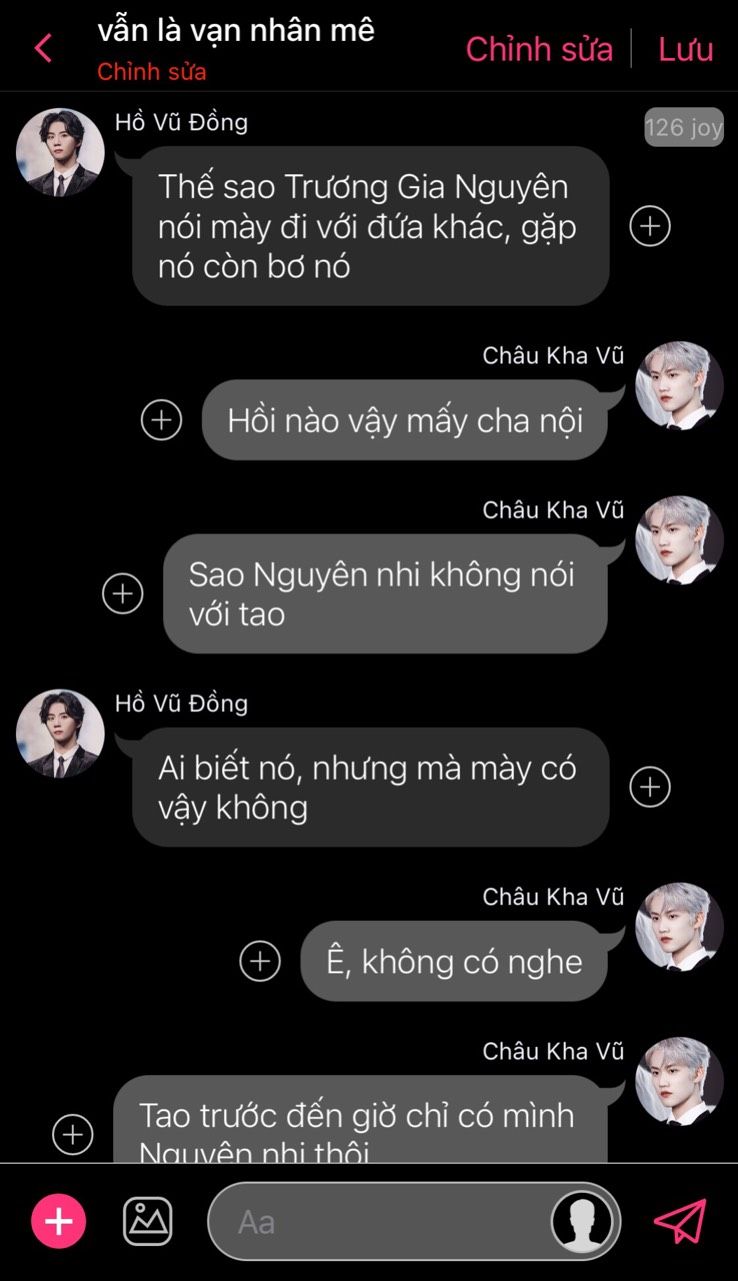This screenshot has width=738, height=1281.
Task: Tap the 126 joy badge
Action: 684,128
